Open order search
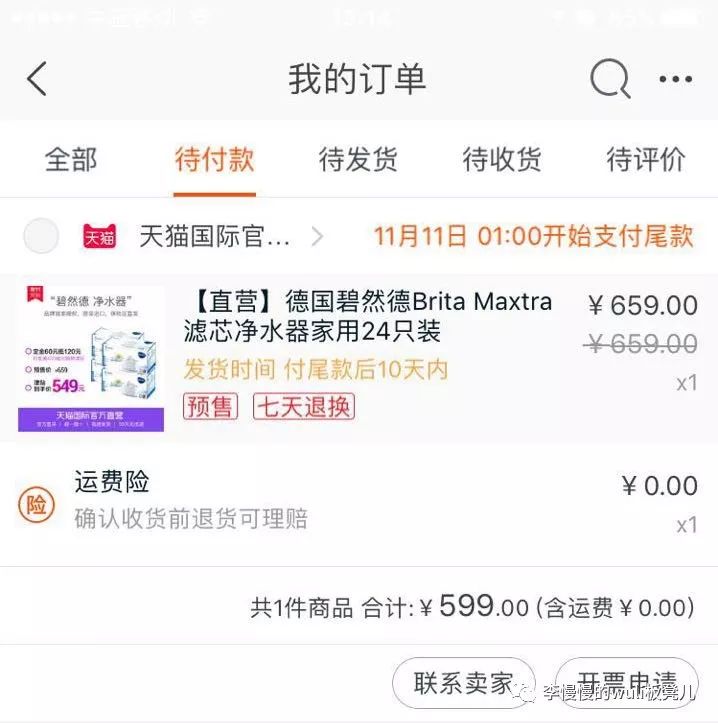718x723 pixels. click(x=609, y=79)
